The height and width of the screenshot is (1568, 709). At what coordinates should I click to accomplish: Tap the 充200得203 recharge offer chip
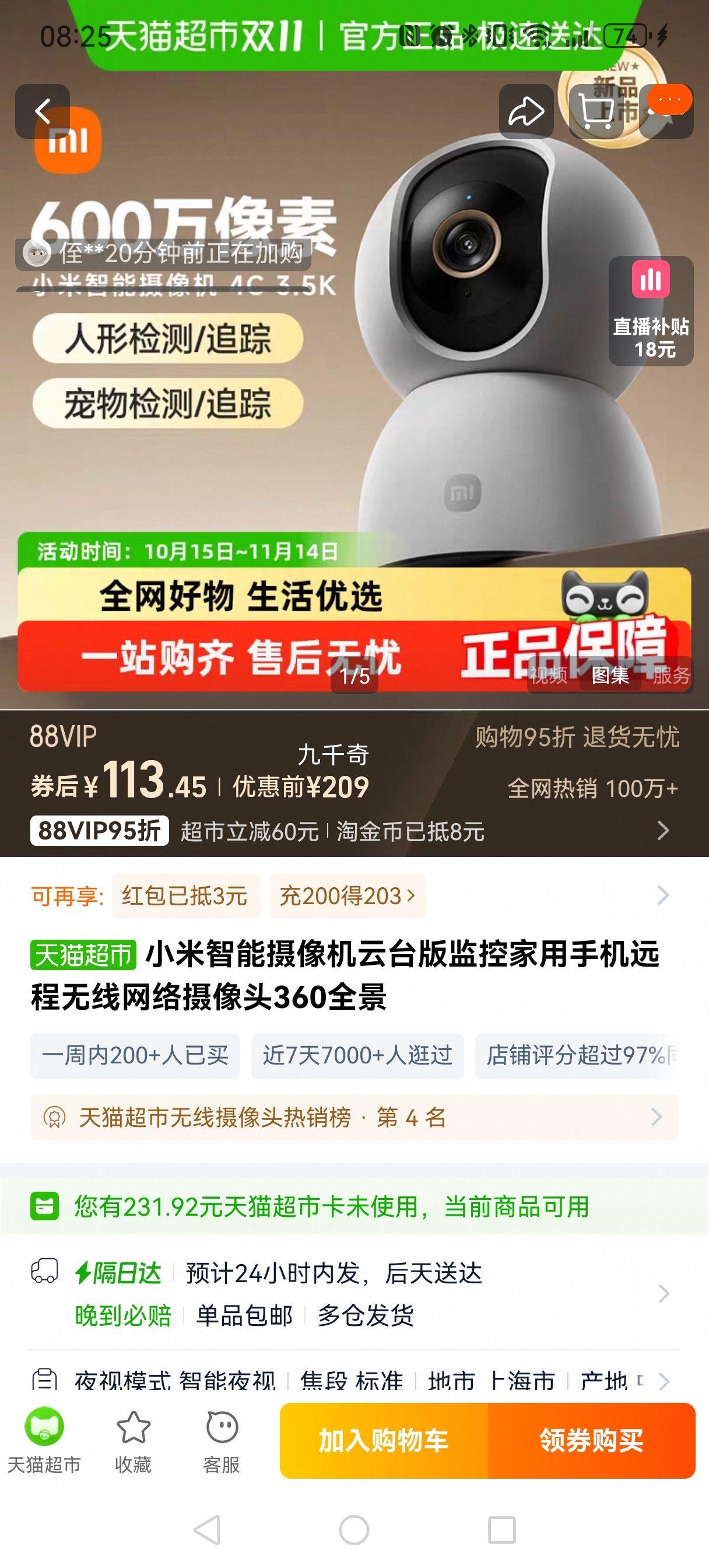coord(347,895)
